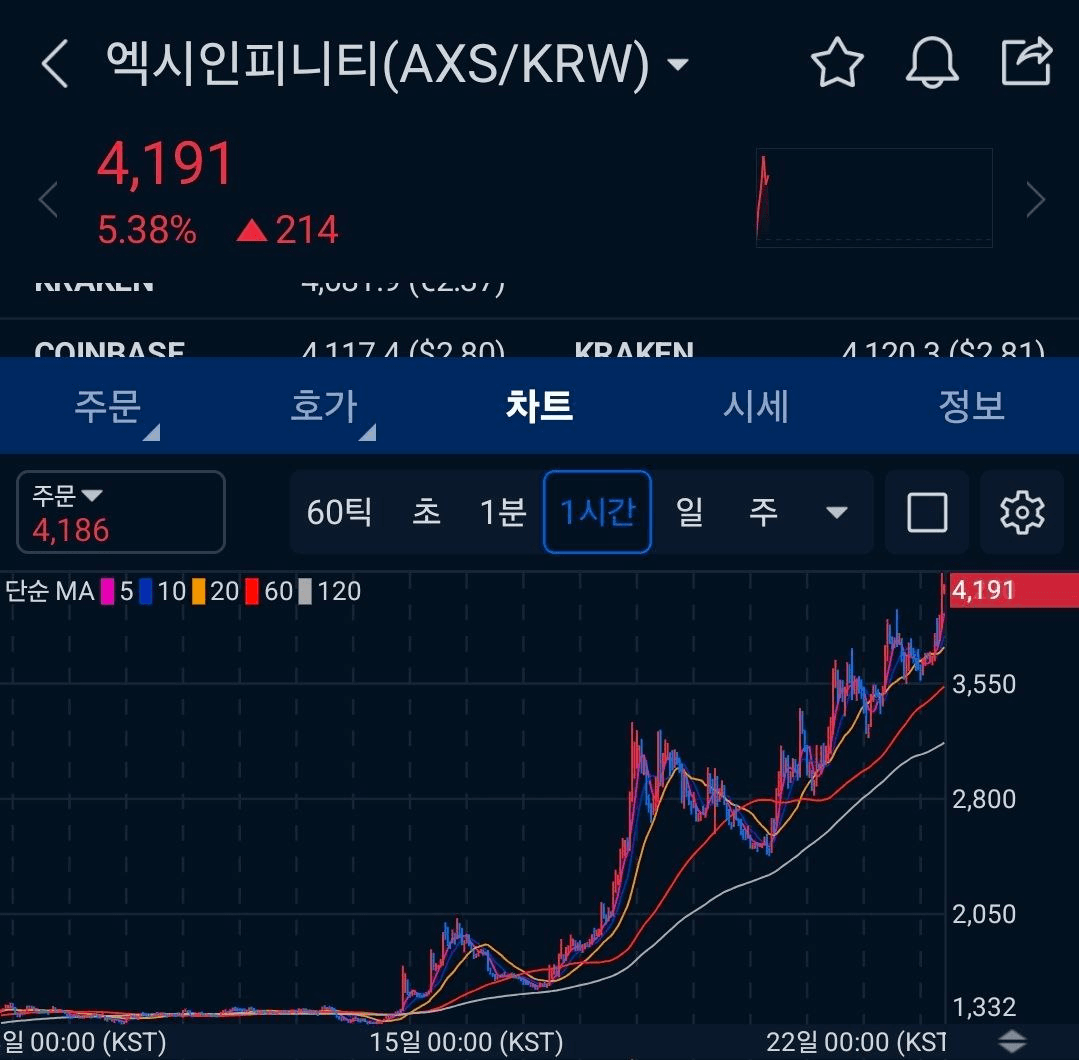Open the price alert bell
This screenshot has width=1079, height=1060.
(932, 64)
